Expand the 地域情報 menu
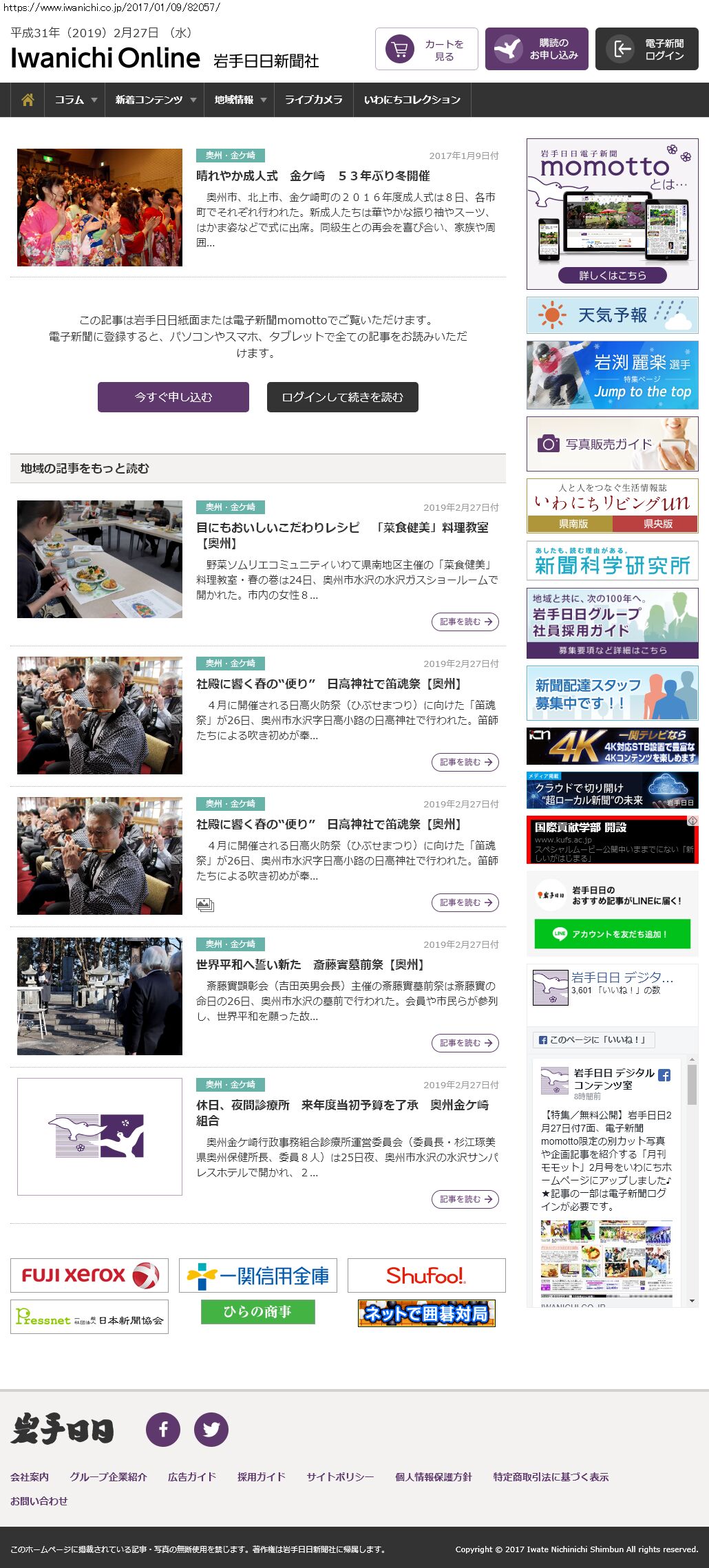709x1568 pixels. coord(239,100)
